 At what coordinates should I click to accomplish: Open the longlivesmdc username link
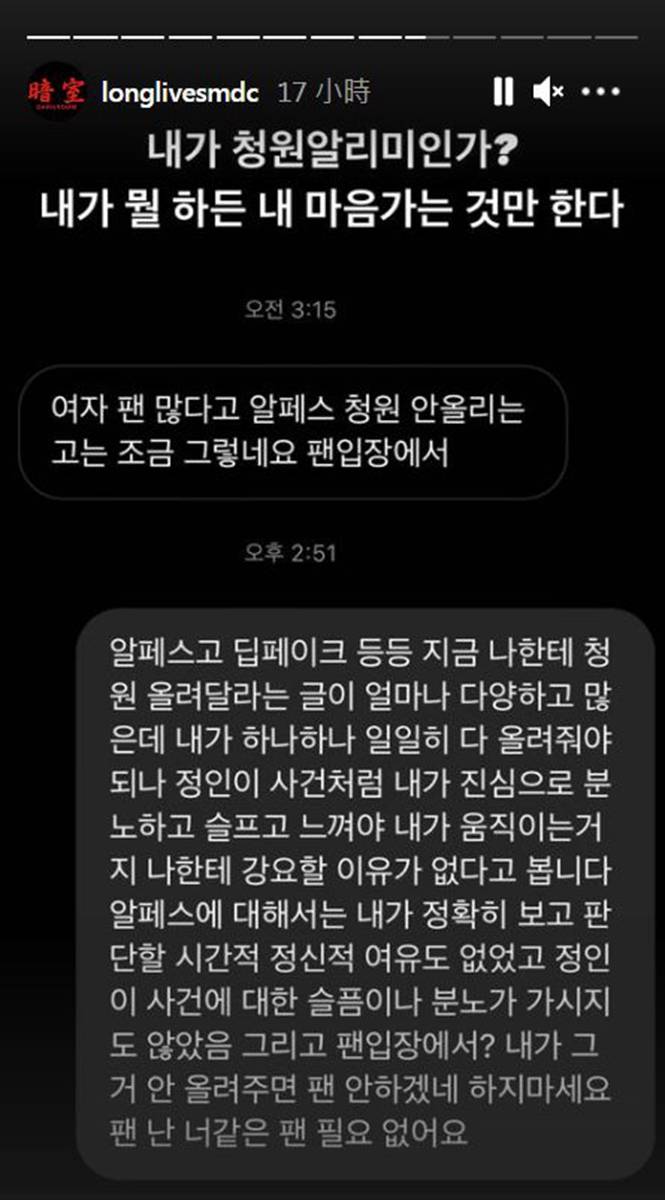click(180, 93)
